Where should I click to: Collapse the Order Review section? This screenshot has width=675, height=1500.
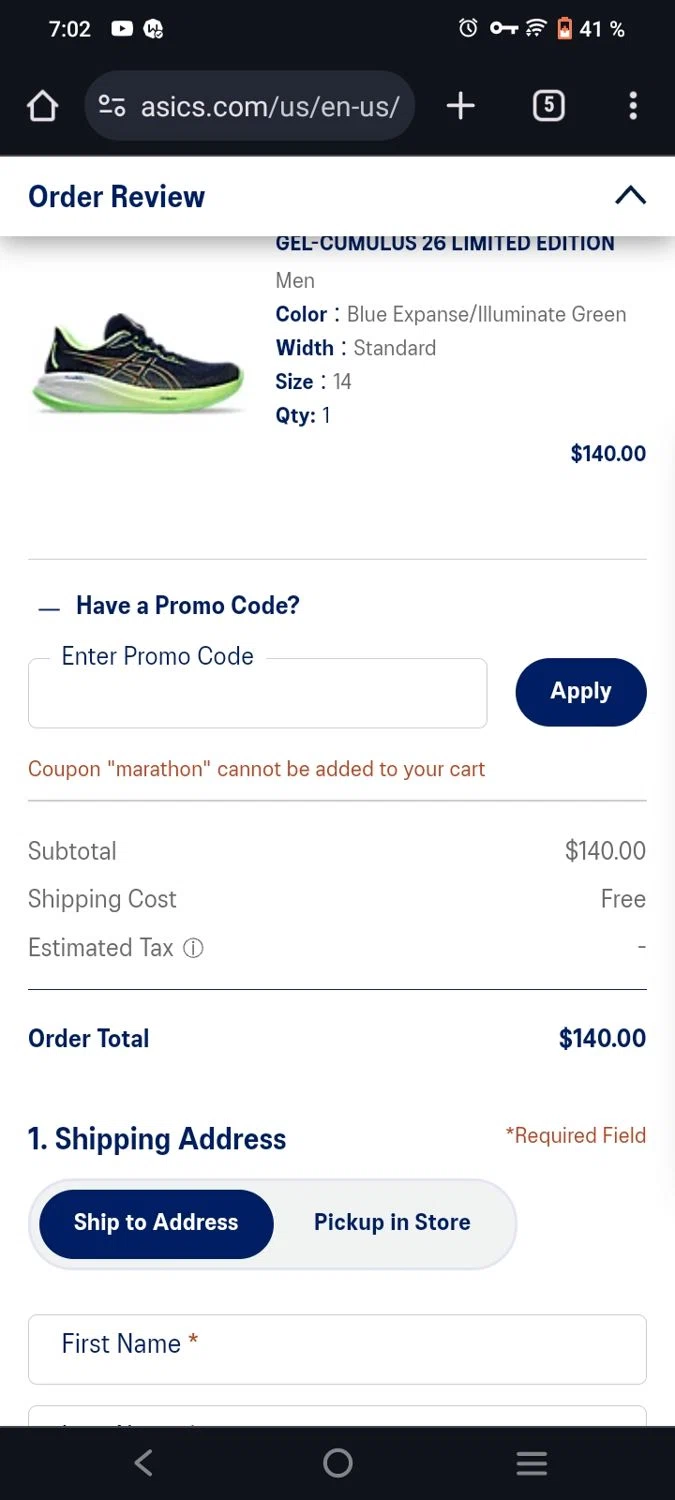pyautogui.click(x=630, y=196)
